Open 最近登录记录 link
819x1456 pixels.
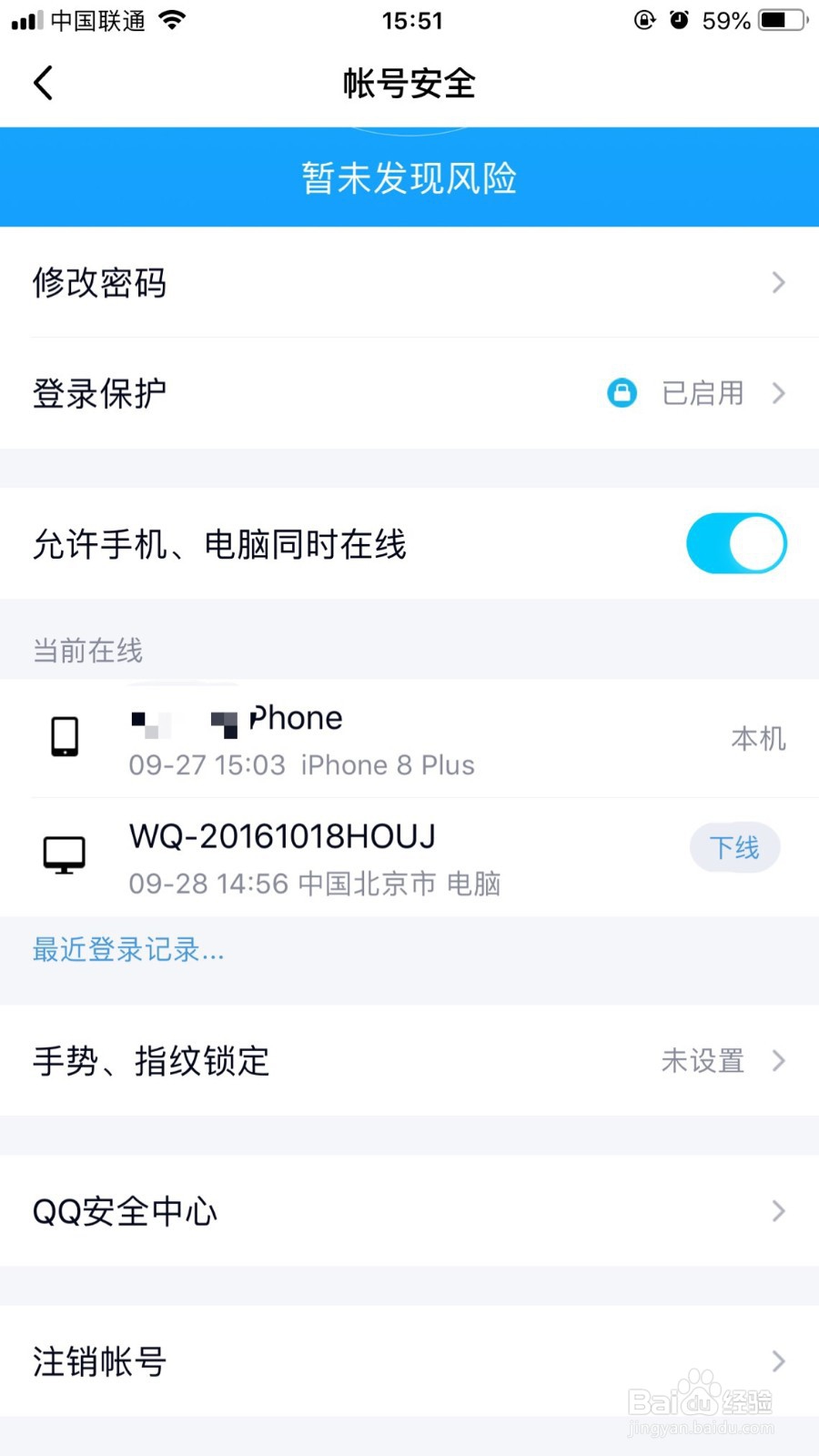pos(127,949)
